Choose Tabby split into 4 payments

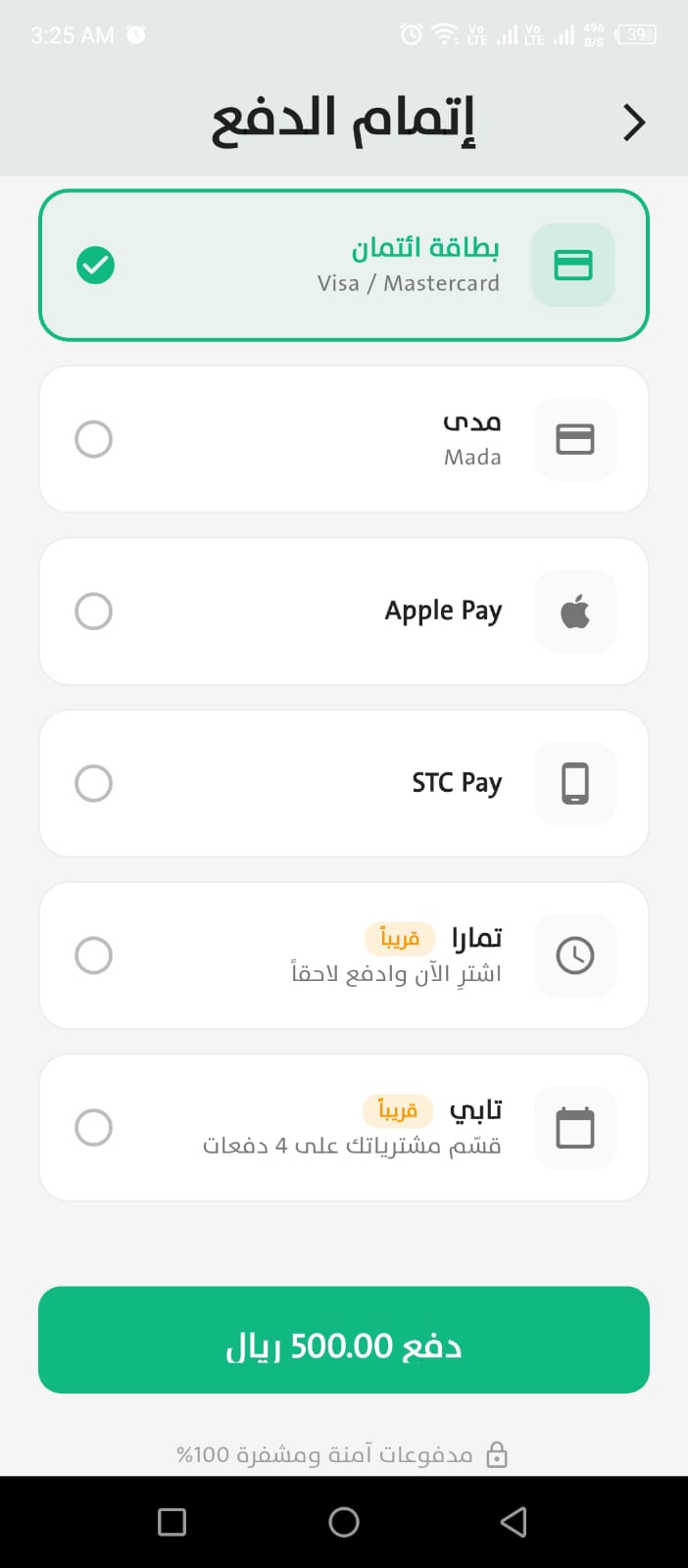coord(344,1127)
